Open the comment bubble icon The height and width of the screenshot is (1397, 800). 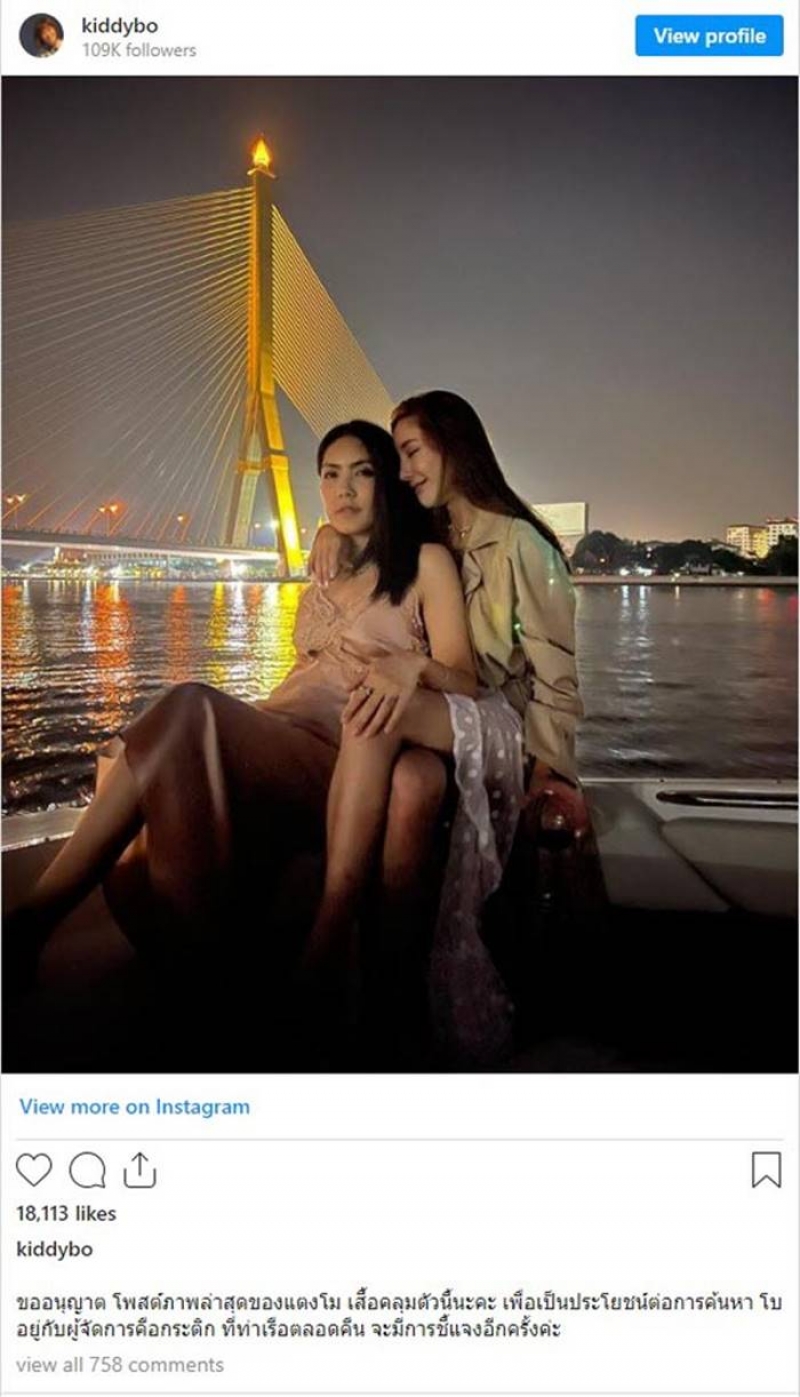pos(87,1169)
